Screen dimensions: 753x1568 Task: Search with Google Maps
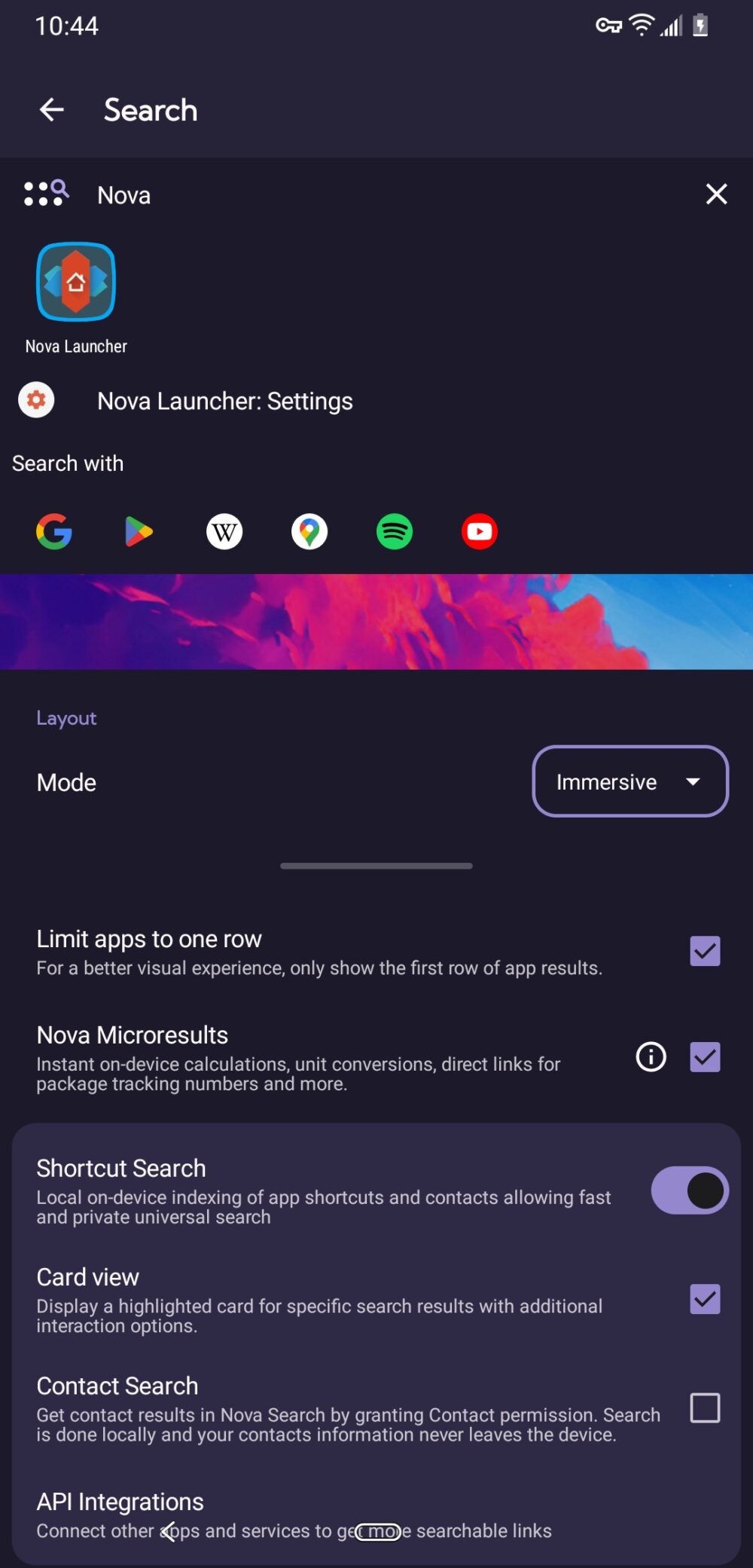click(x=309, y=531)
